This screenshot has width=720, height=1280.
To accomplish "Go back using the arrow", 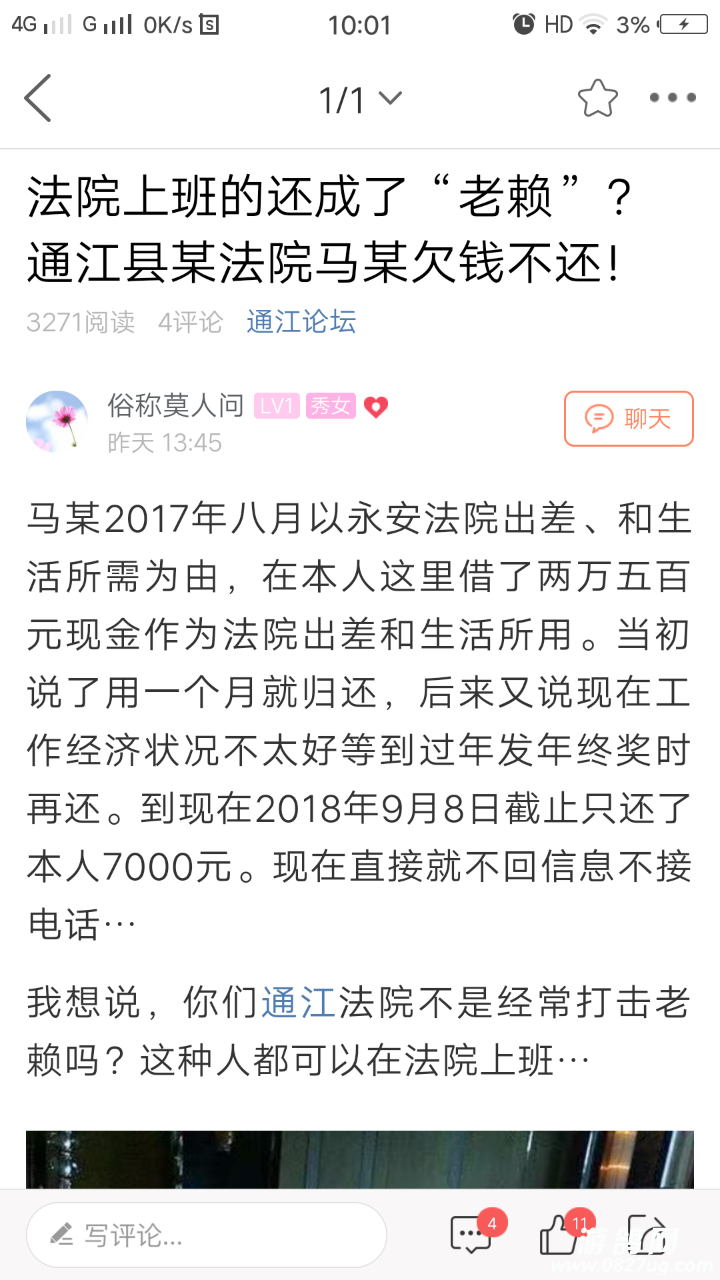I will point(38,99).
